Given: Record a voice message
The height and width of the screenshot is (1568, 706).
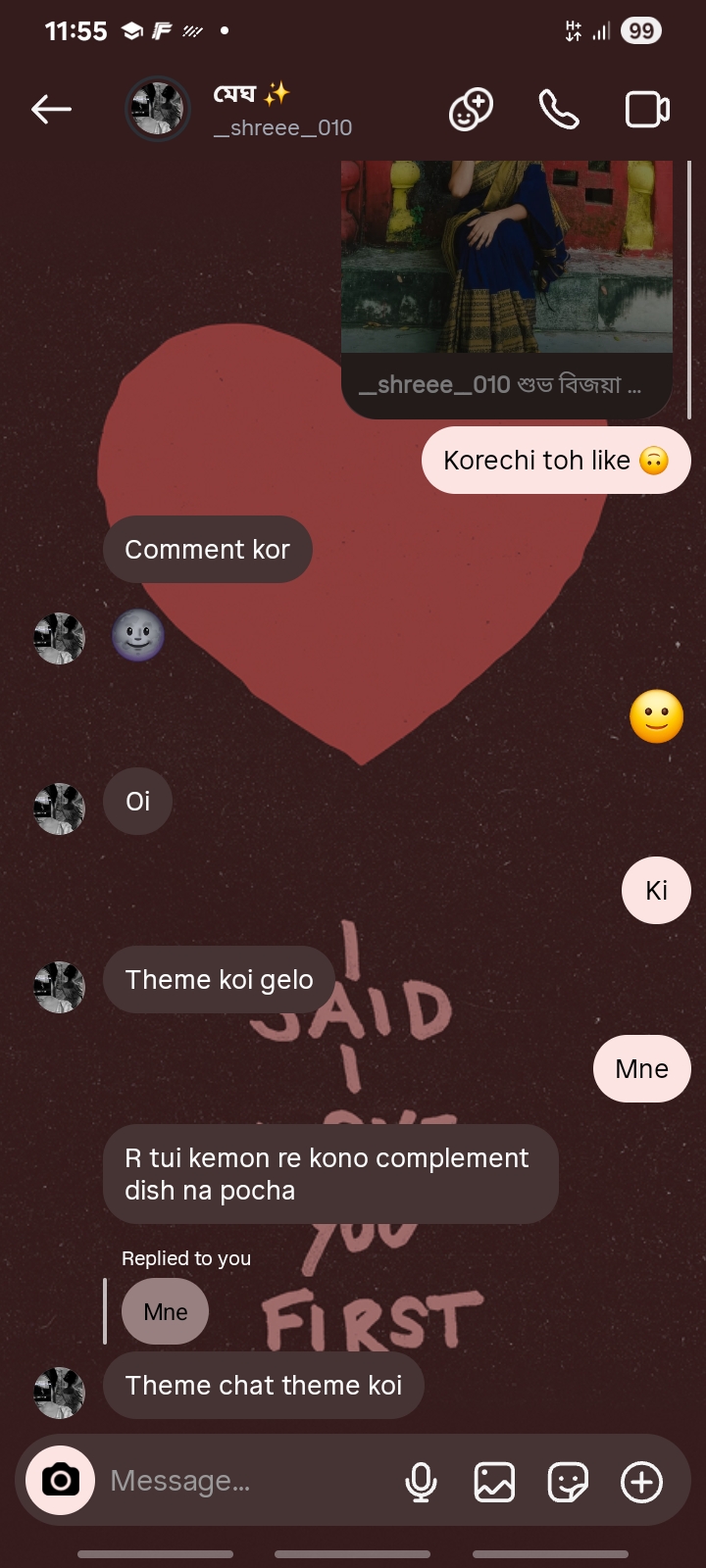Looking at the screenshot, I should 422,1482.
